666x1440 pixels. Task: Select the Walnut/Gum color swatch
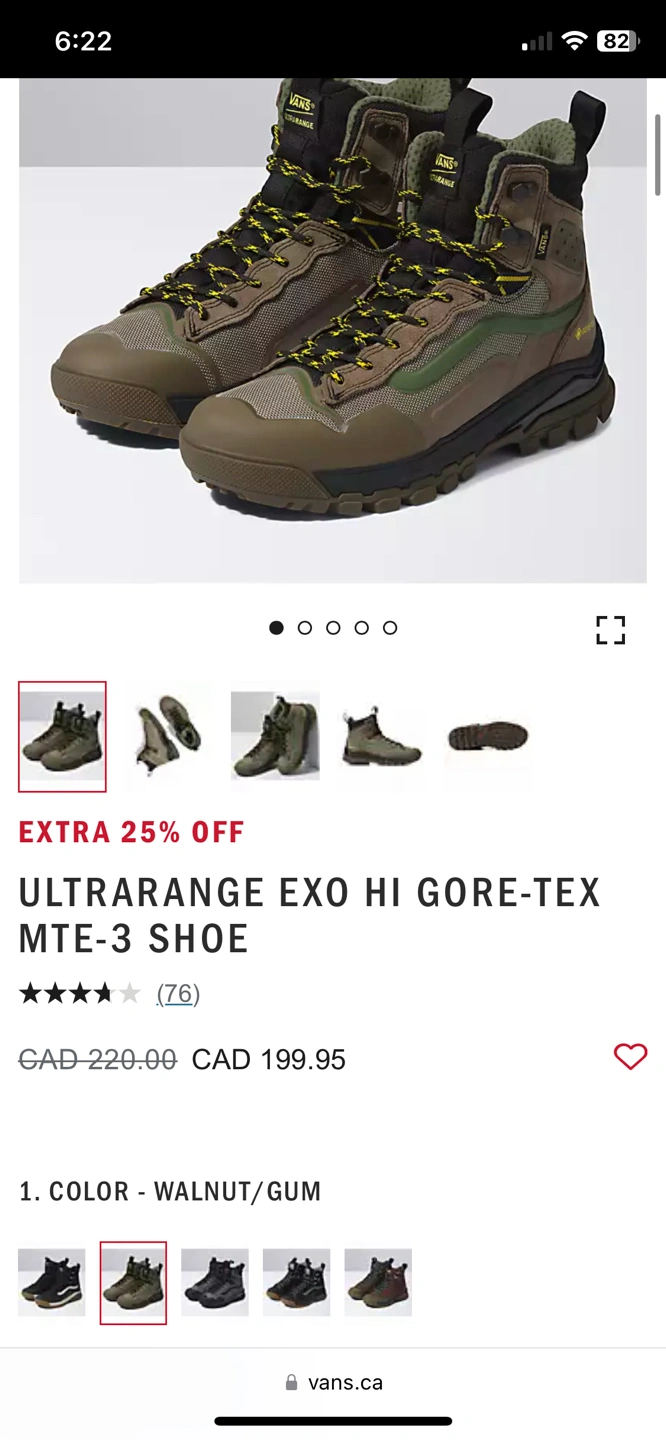pyautogui.click(x=133, y=1282)
